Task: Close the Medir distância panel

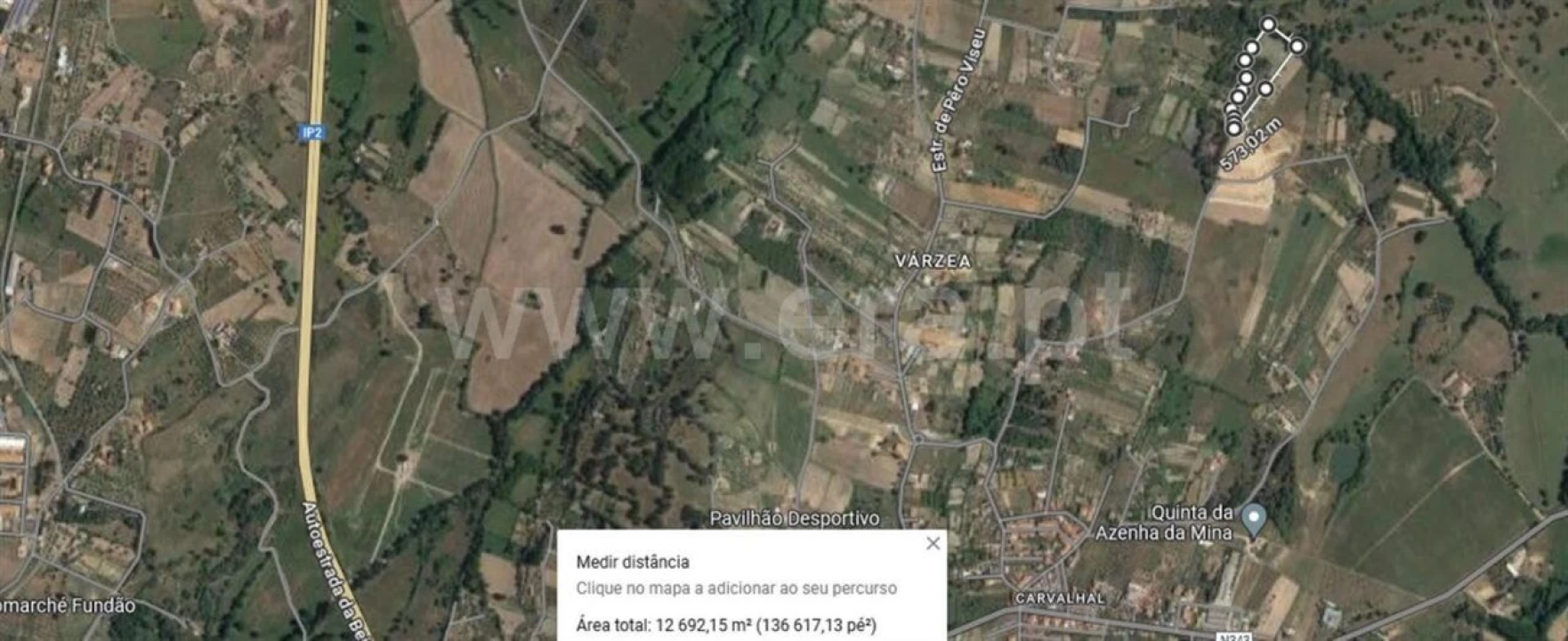Action: [933, 543]
